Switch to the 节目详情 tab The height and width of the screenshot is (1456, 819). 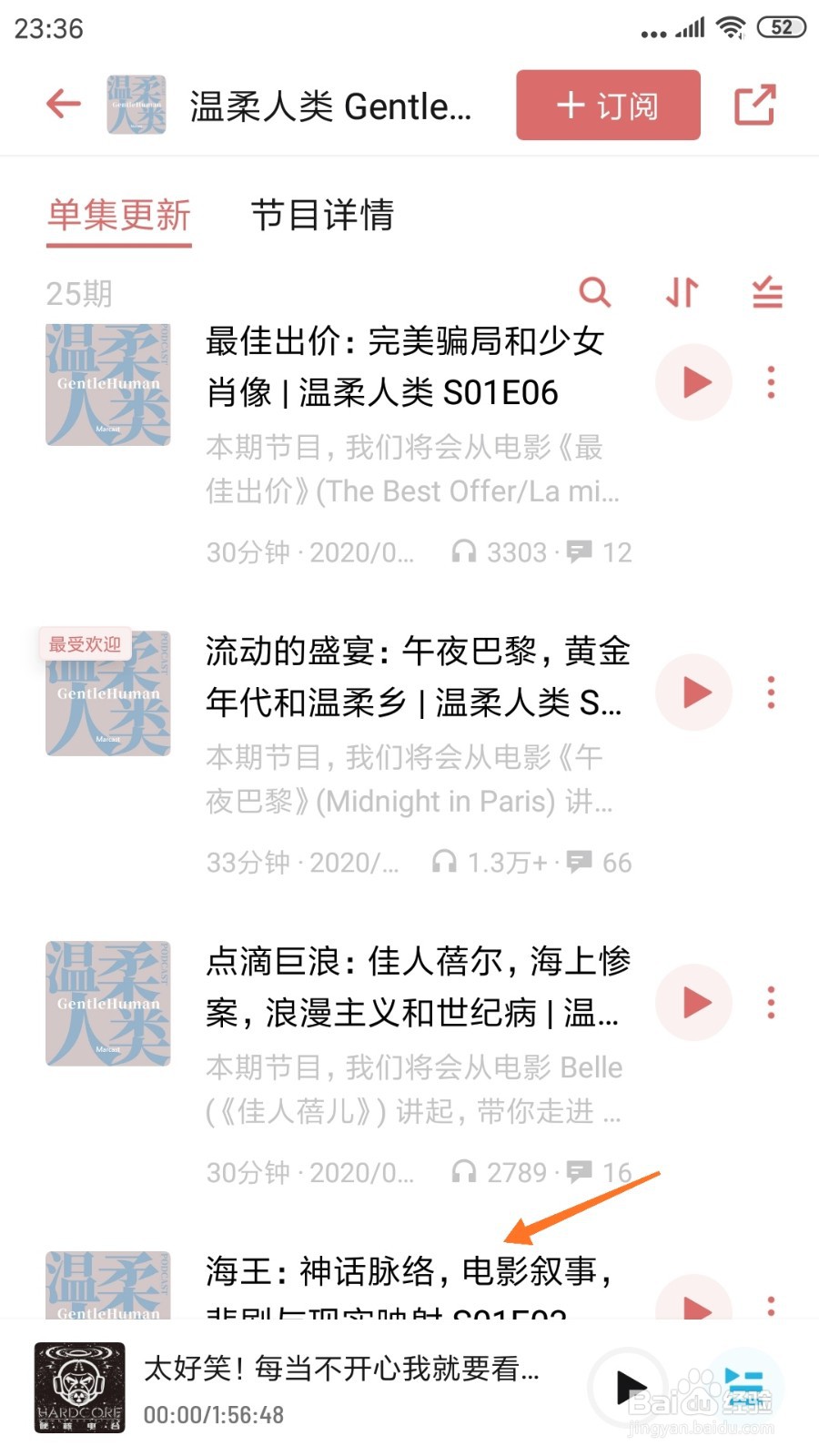coord(322,216)
